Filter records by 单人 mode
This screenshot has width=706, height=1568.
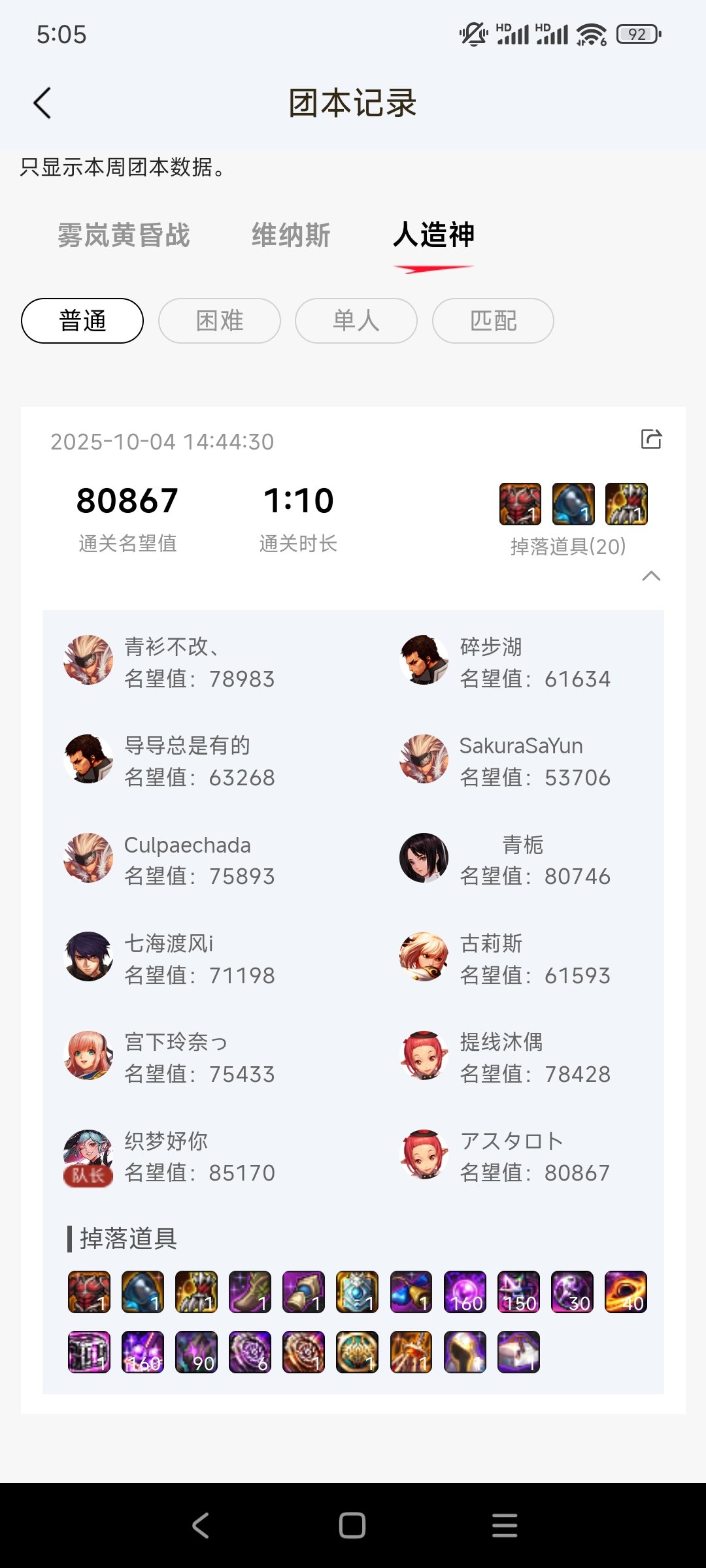click(356, 321)
